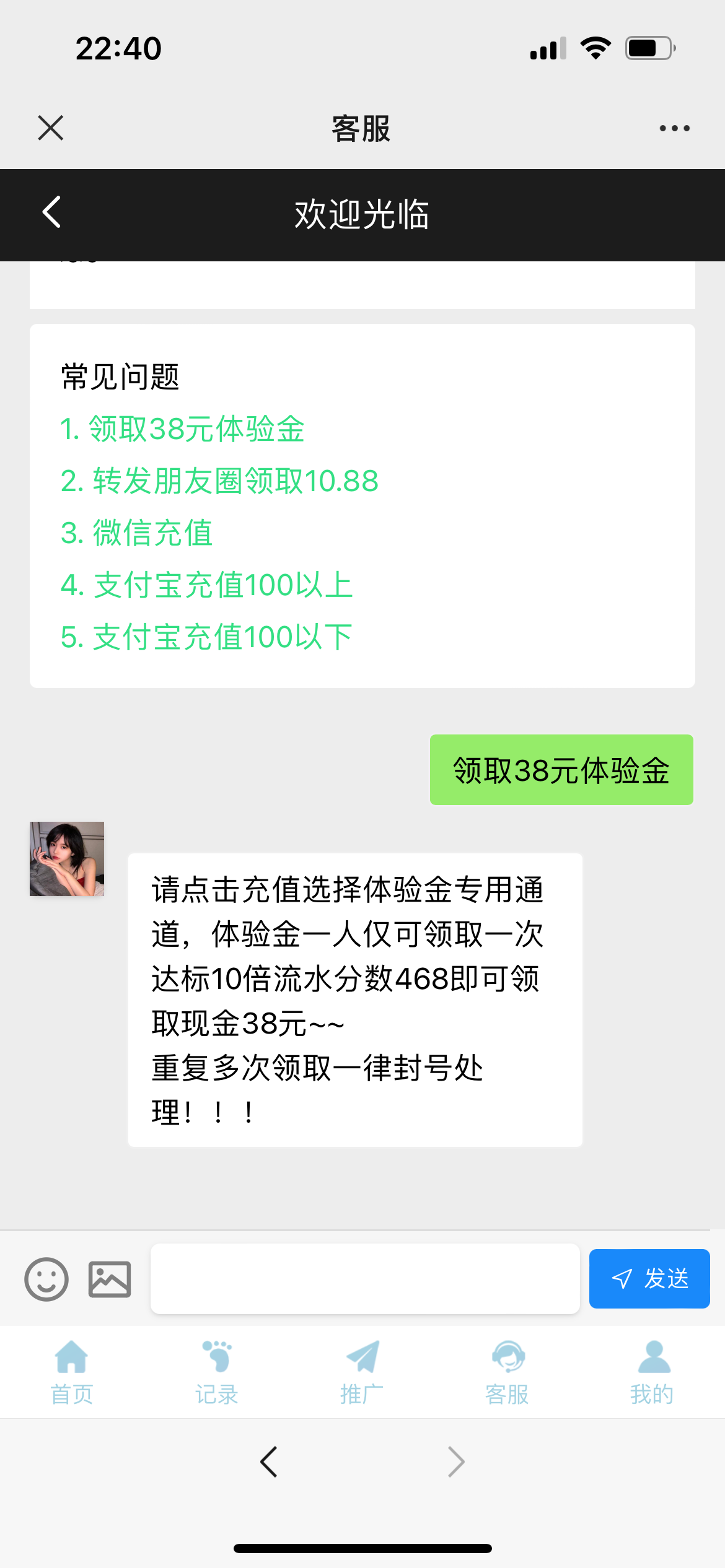Go back using the black header arrow
The height and width of the screenshot is (1568, 725).
point(51,213)
